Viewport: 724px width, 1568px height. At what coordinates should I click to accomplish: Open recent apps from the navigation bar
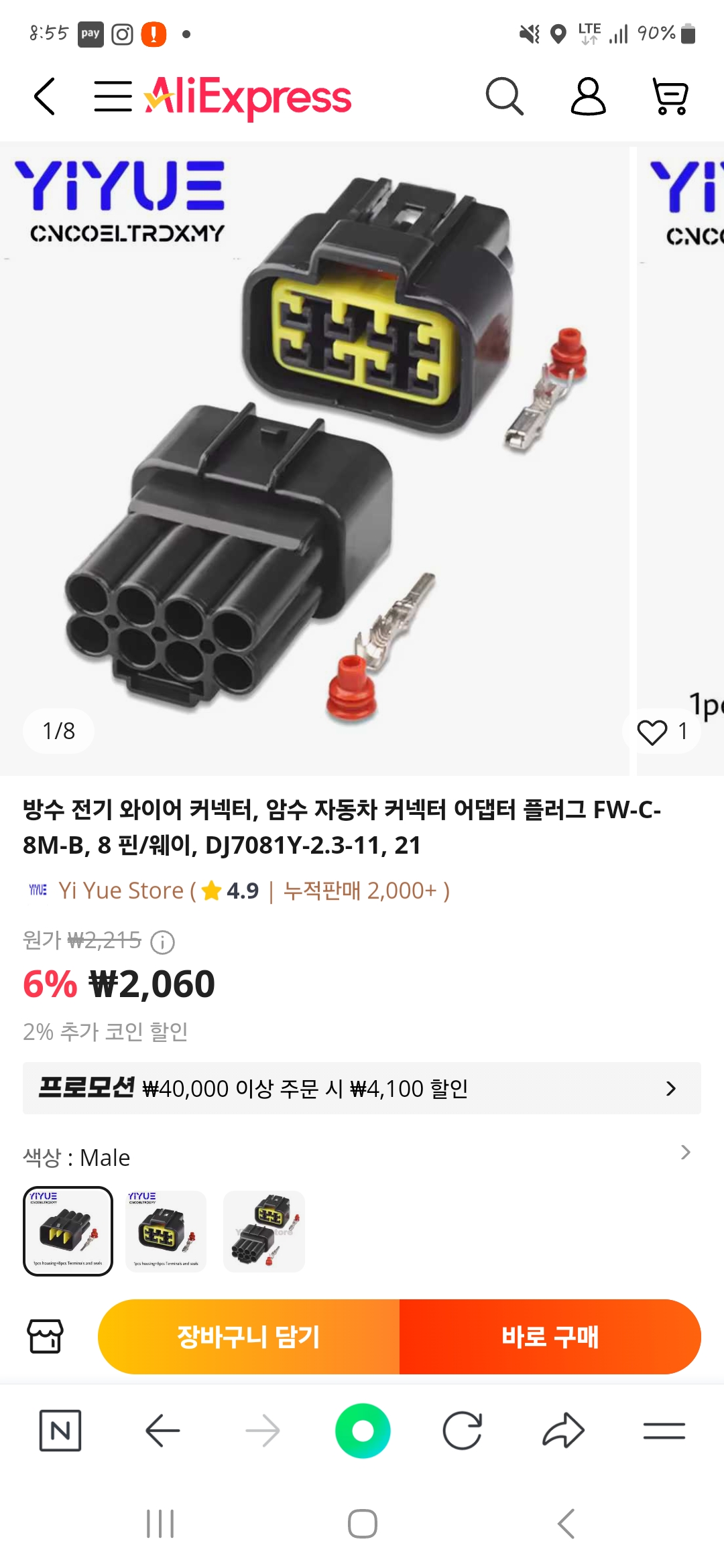[160, 1524]
